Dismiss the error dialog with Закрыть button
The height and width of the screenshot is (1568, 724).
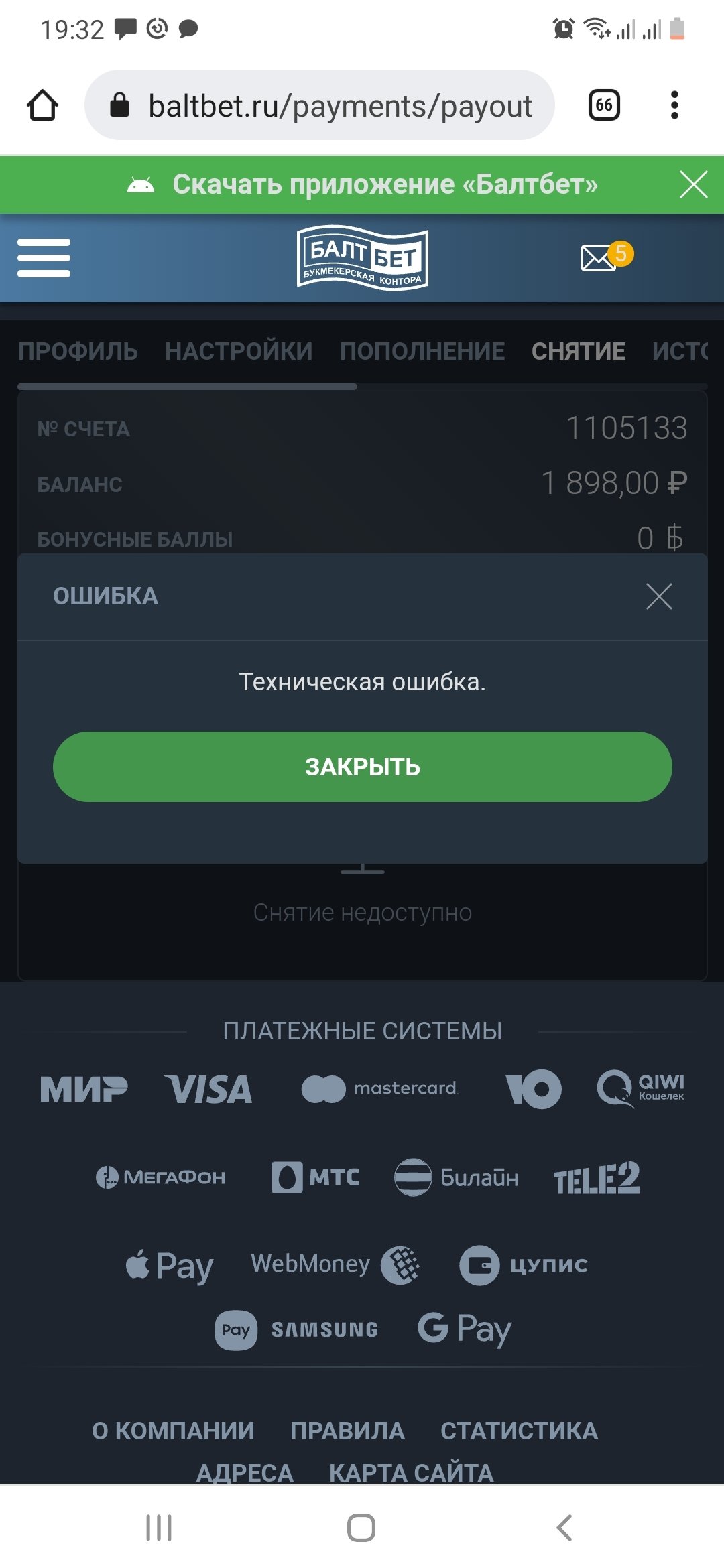(362, 767)
